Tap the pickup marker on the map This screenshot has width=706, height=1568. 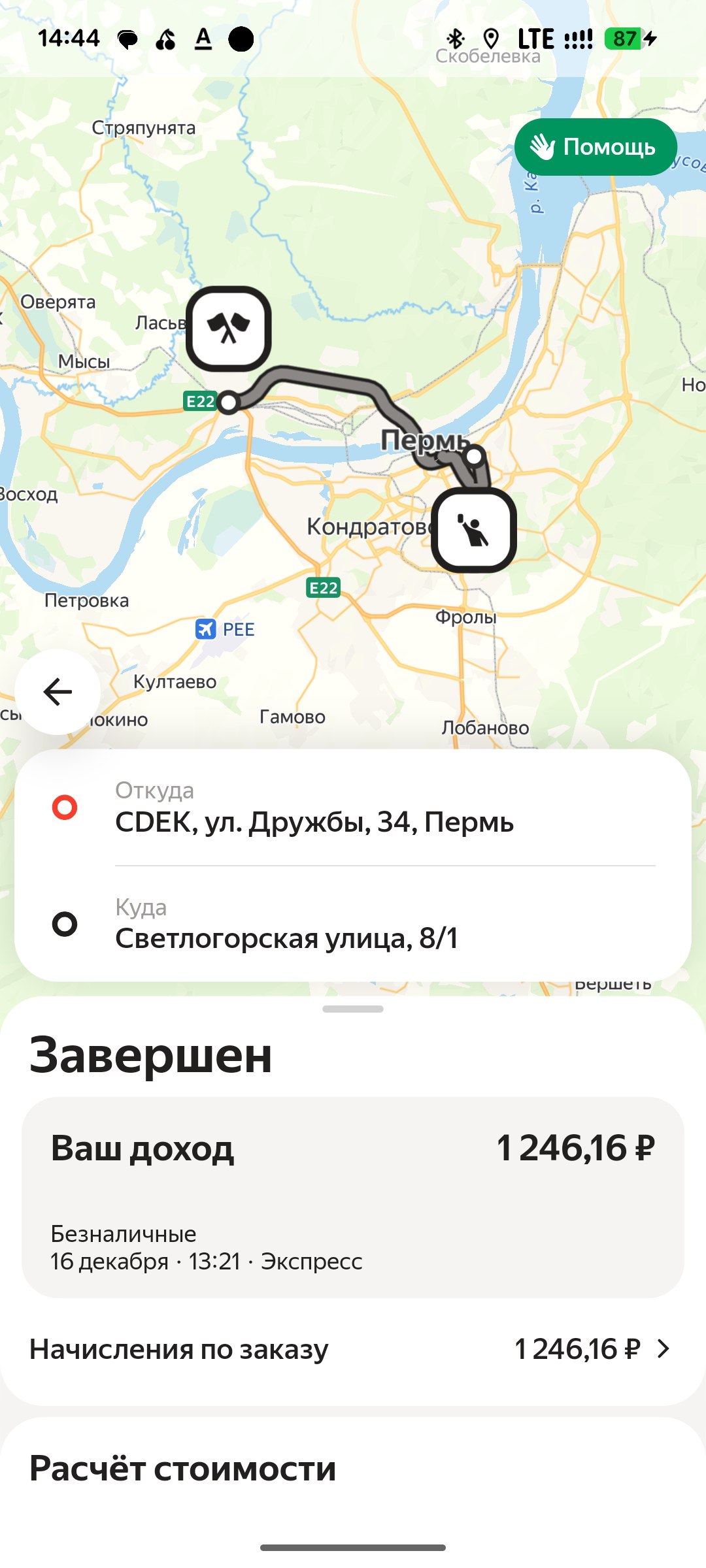pos(474,530)
